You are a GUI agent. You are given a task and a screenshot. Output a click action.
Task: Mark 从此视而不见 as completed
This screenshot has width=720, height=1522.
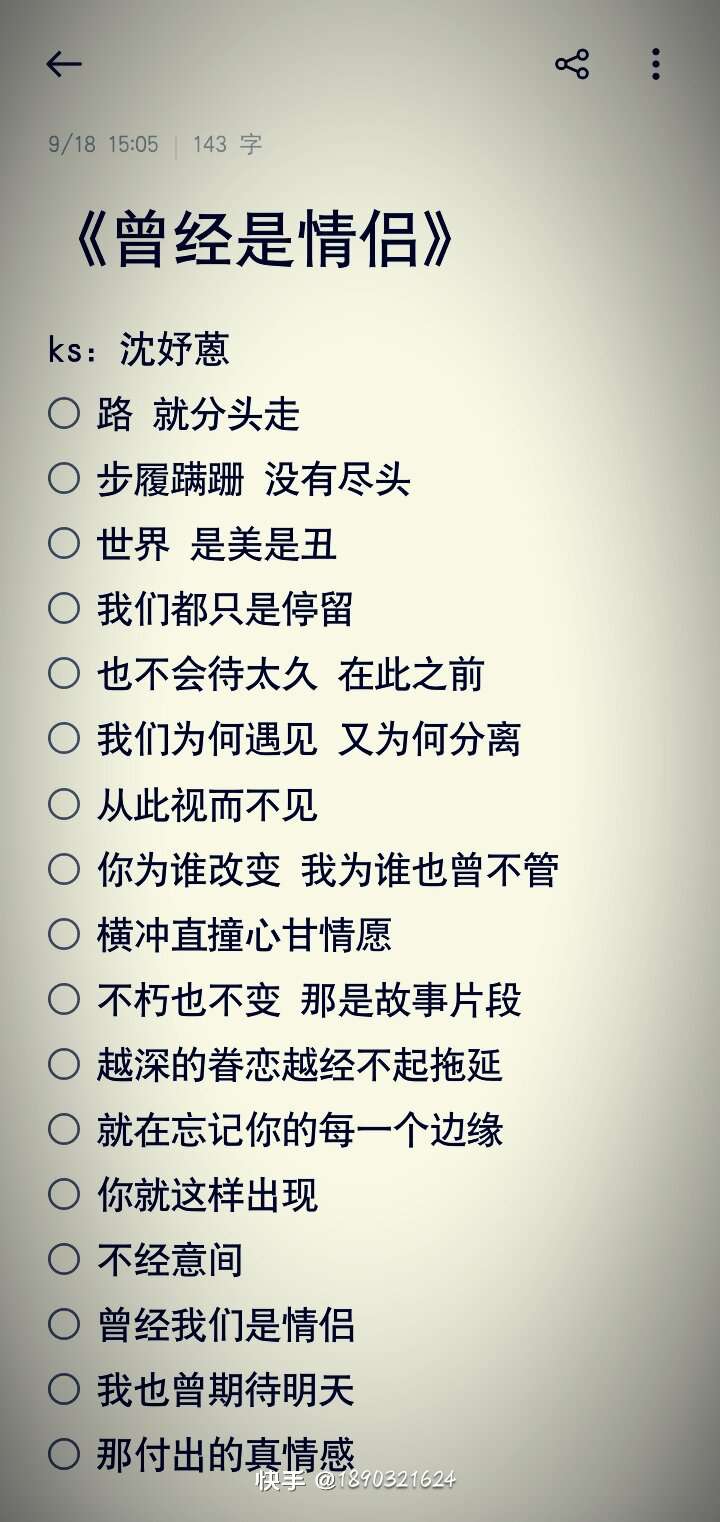click(64, 804)
